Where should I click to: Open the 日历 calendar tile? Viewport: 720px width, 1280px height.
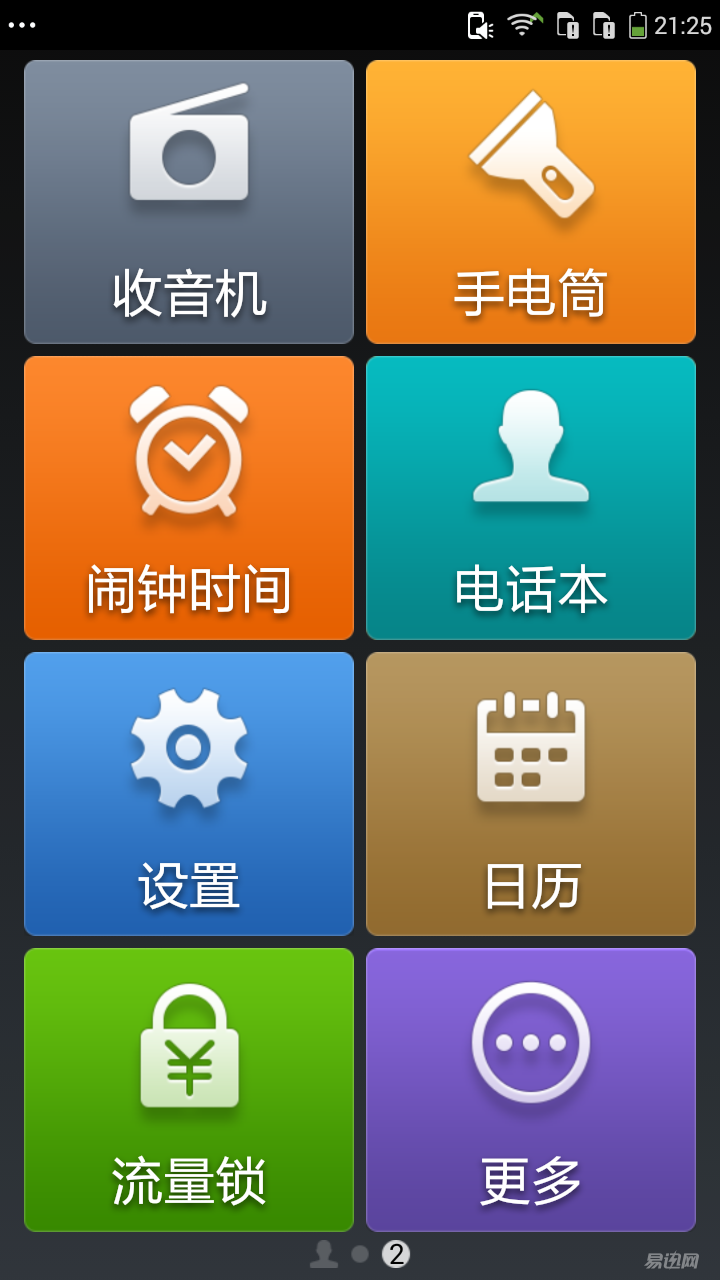pyautogui.click(x=531, y=794)
